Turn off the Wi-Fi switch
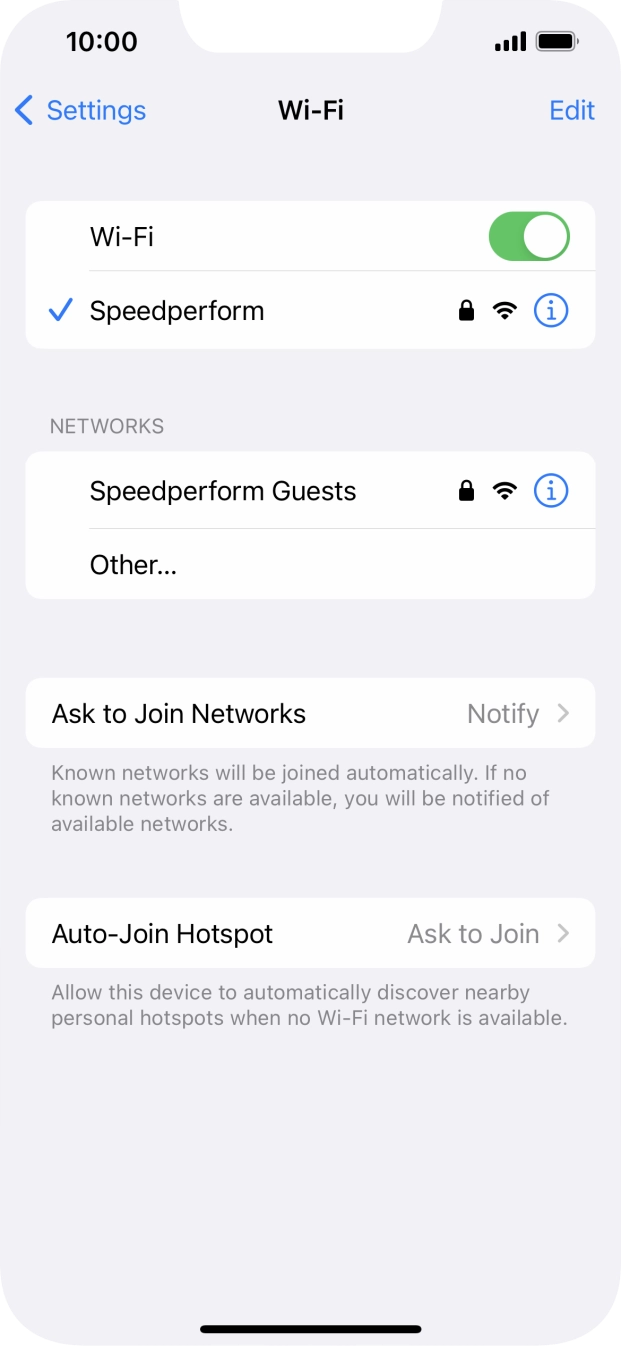This screenshot has height=1346, width=621. coord(529,237)
